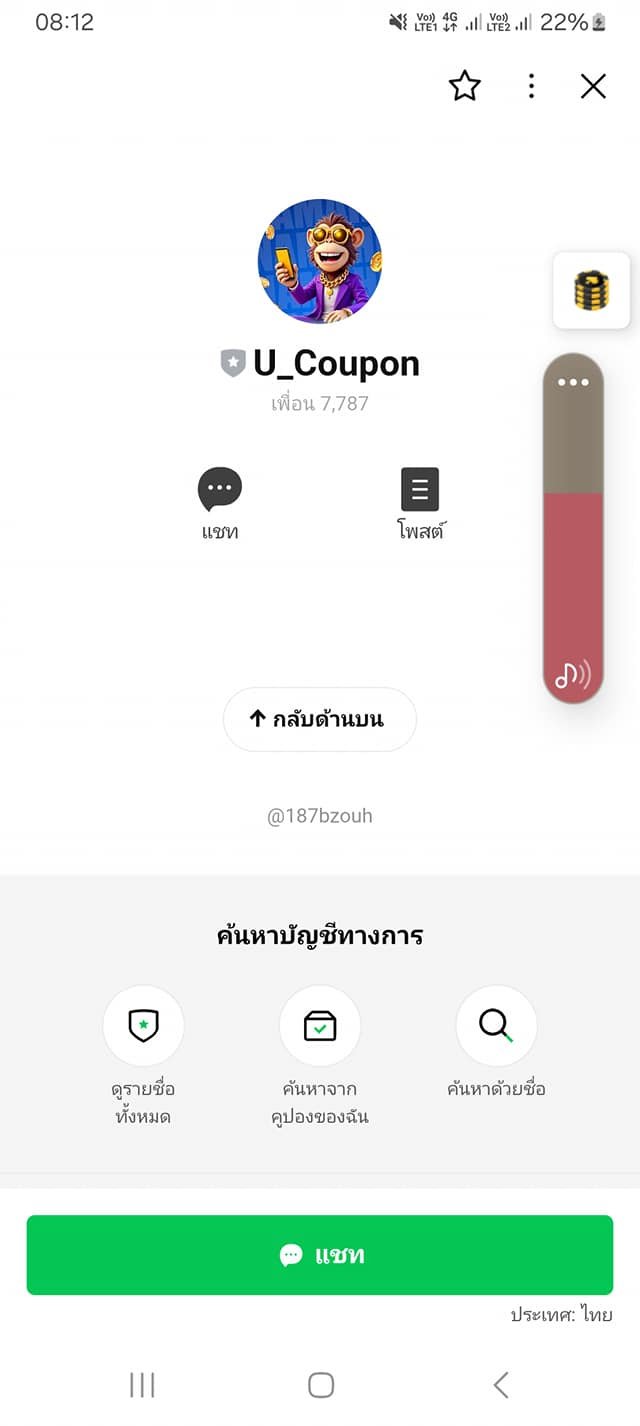Screen dimensions: 640x1426
Task: Go back using the system back button
Action: 501,1385
